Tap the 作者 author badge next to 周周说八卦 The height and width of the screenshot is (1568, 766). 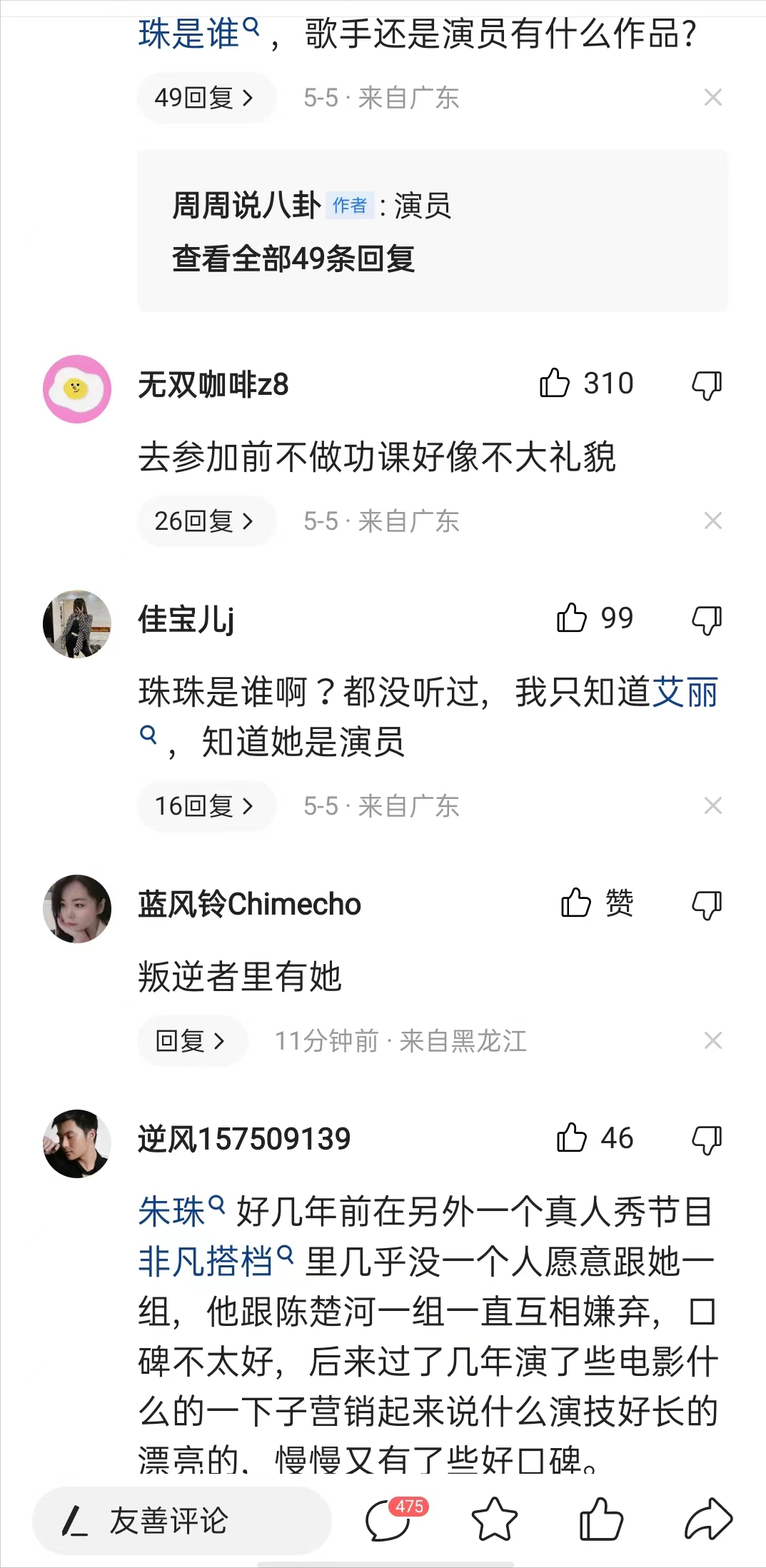(x=351, y=206)
